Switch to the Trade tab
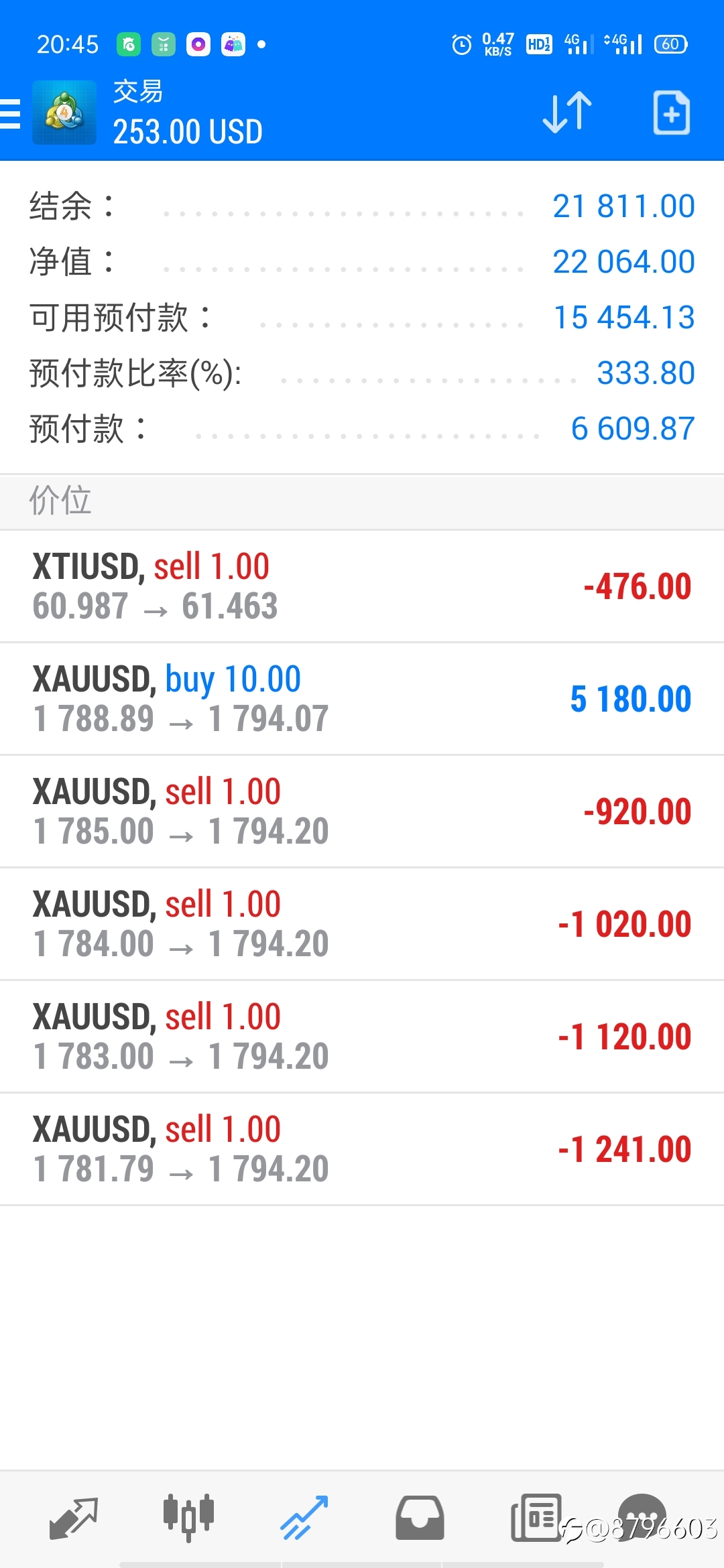The image size is (724, 1568). [x=304, y=1518]
